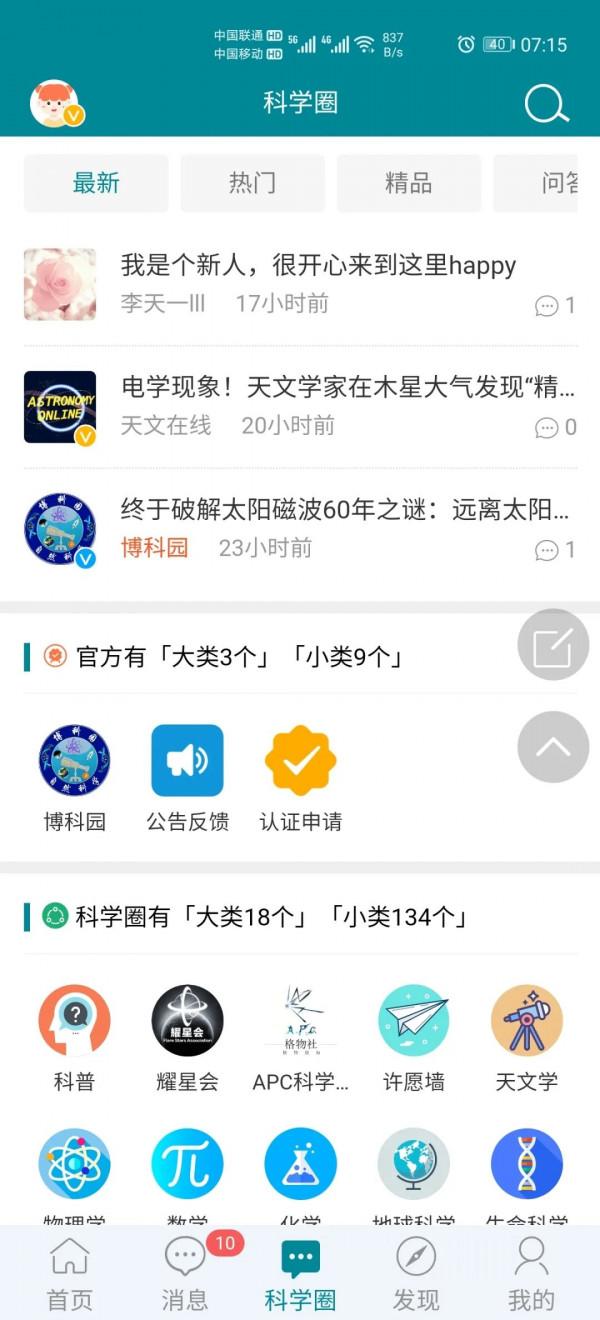Open the 认证申请 section
Viewport: 600px width, 1320px height.
tap(300, 778)
